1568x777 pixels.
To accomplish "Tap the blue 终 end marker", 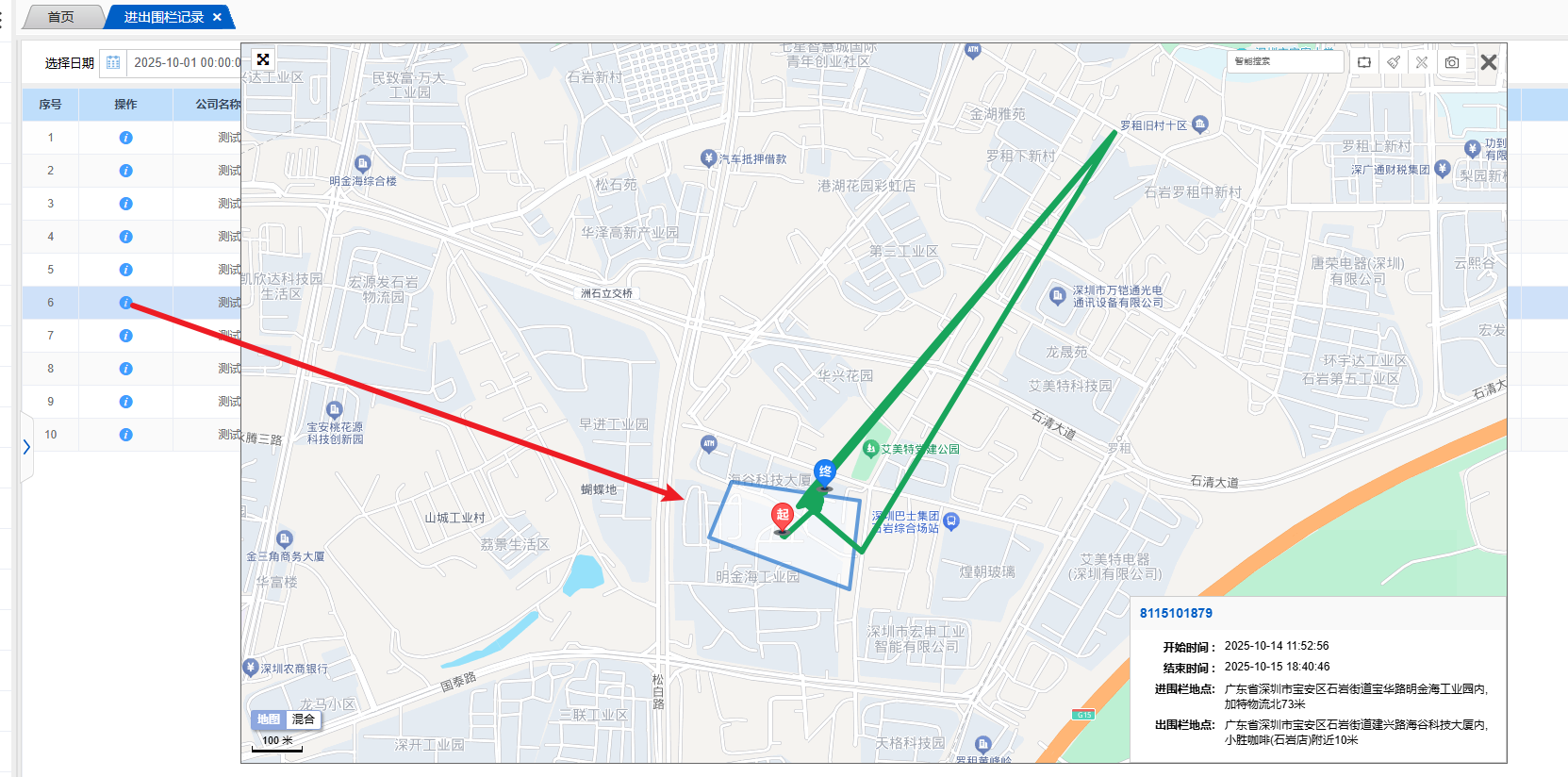I will tap(825, 471).
